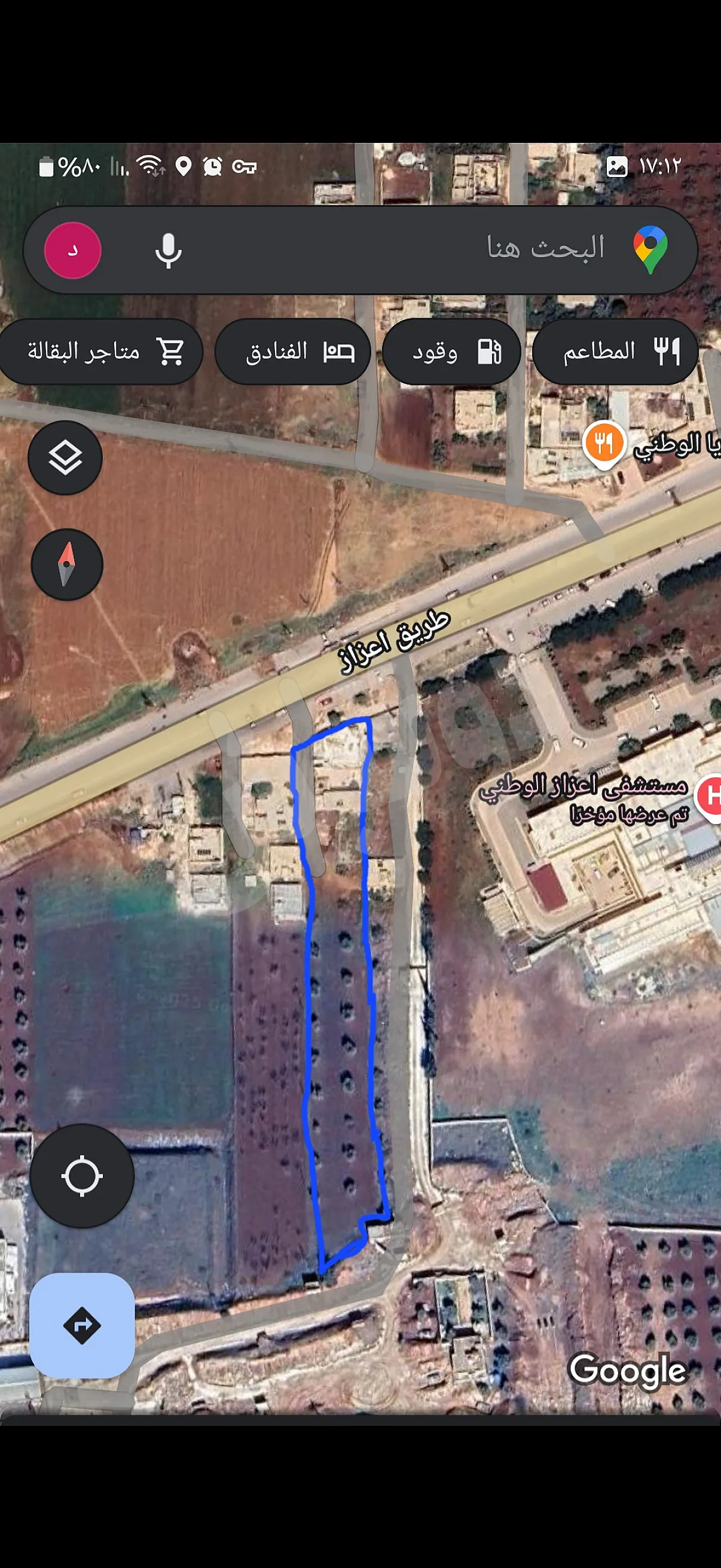Open the orange restaurant pin "الوطني"
This screenshot has height=1568, width=721.
(x=604, y=444)
